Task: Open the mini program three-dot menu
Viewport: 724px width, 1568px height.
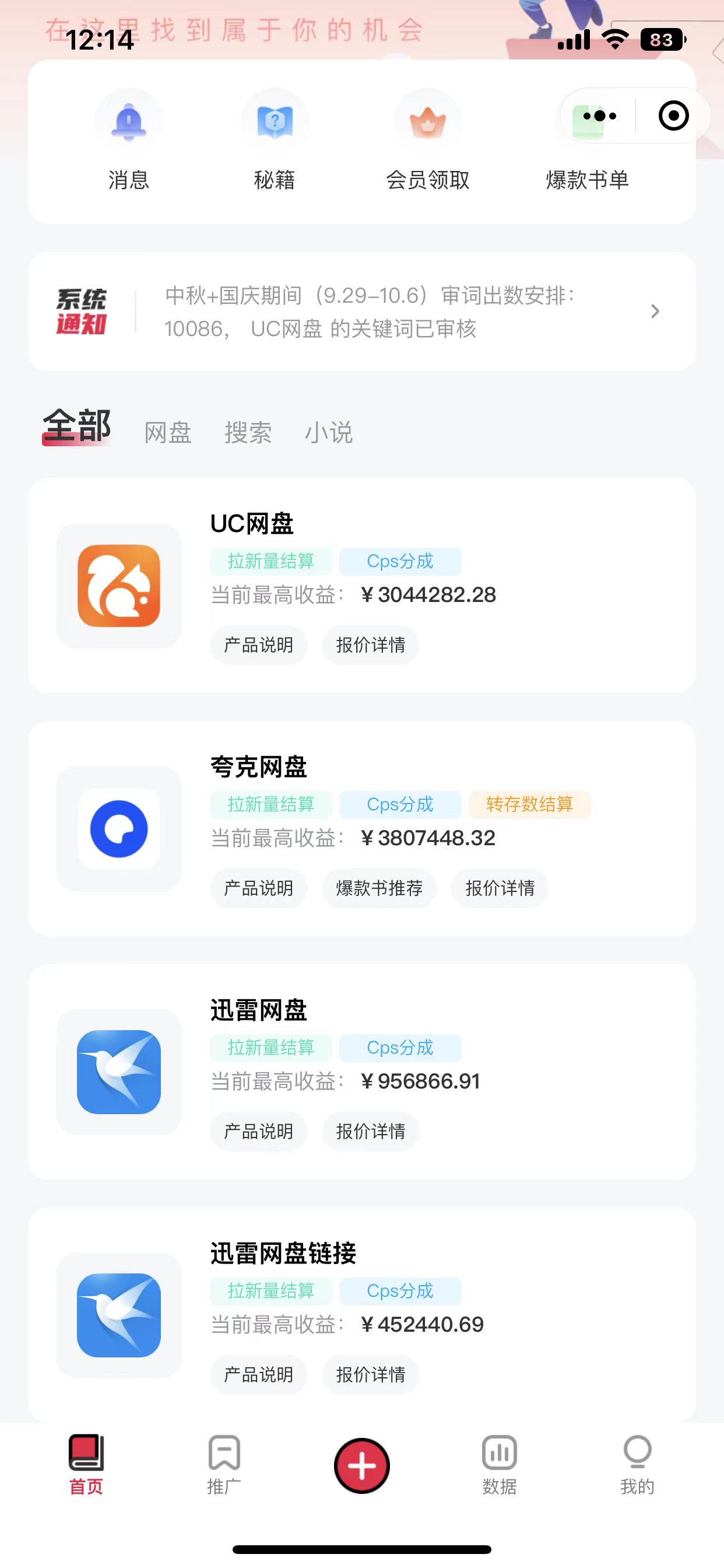Action: 599,116
